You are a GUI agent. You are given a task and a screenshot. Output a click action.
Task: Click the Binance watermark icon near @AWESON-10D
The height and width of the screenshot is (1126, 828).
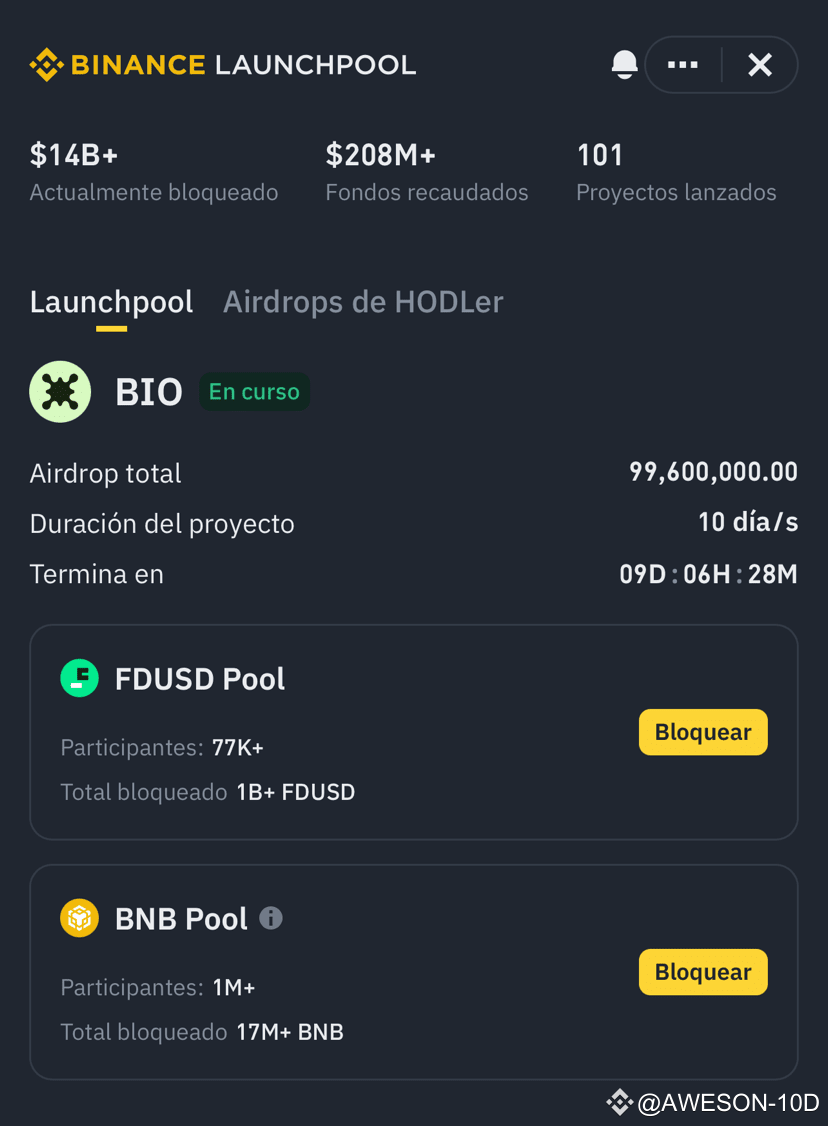(619, 1102)
